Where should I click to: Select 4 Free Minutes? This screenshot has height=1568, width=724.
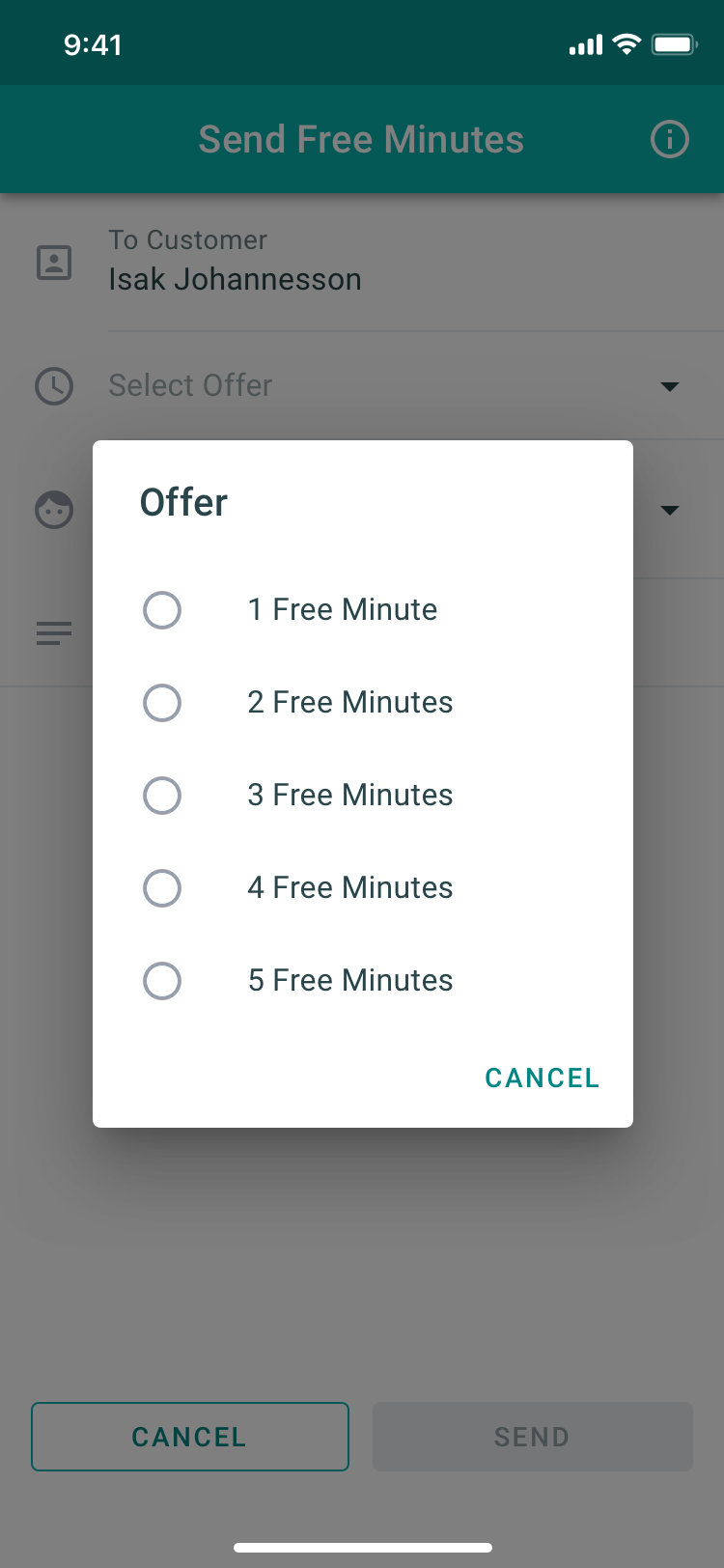pos(363,888)
